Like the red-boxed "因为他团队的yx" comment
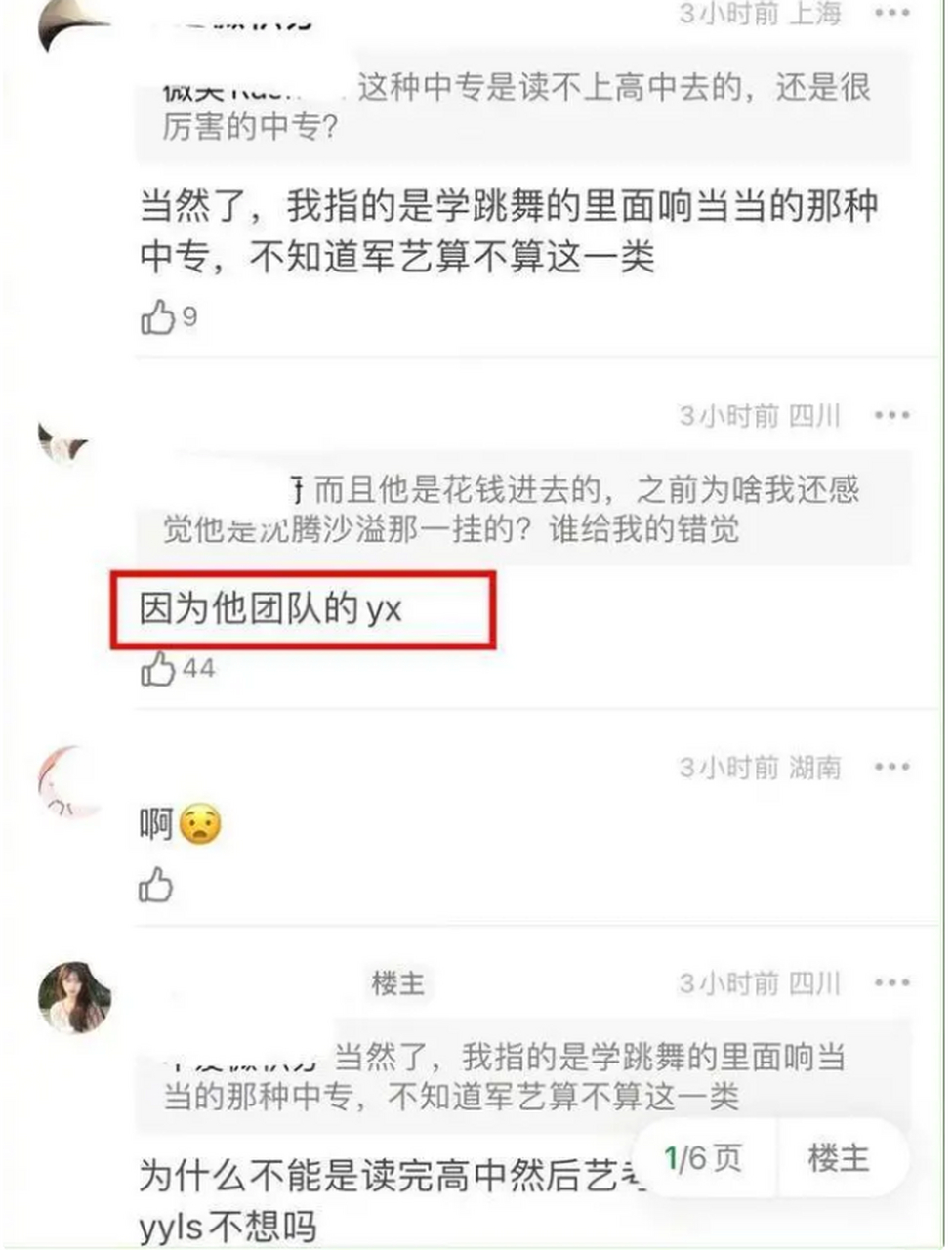Image resolution: width=952 pixels, height=1250 pixels. point(158,669)
